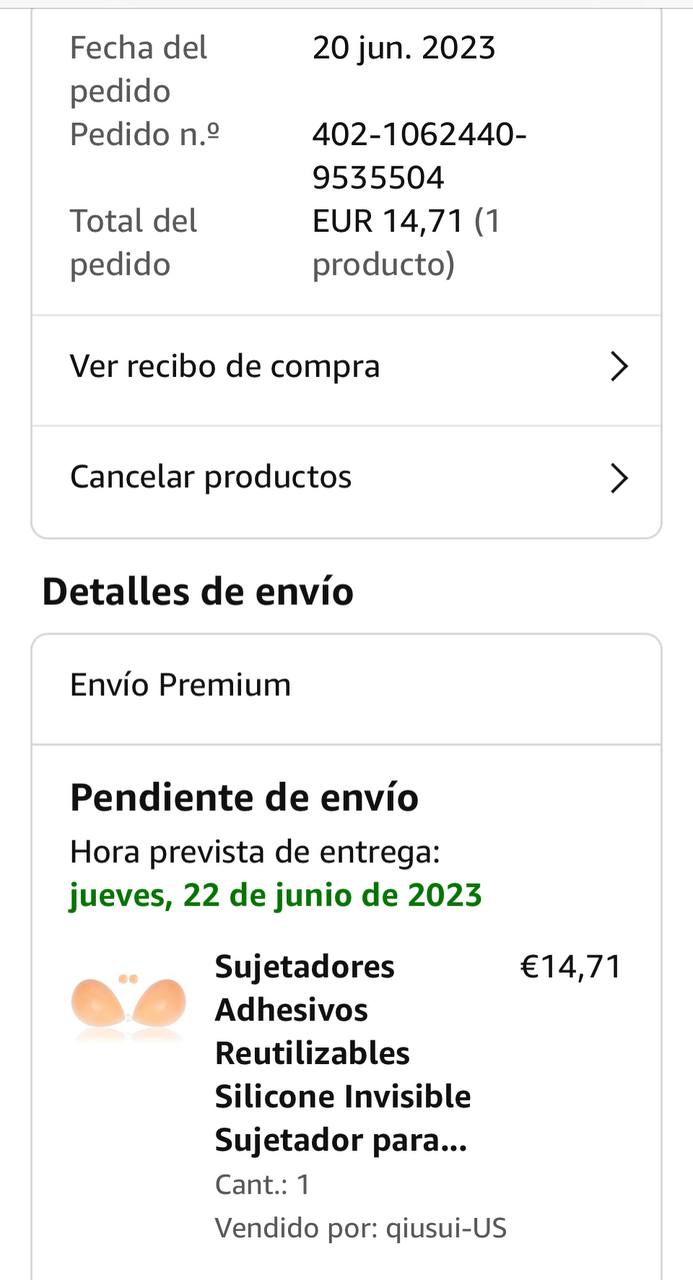View Sujetadores Adhesivos Reutilizables product title
Viewport: 693px width, 1280px height.
(x=342, y=1053)
